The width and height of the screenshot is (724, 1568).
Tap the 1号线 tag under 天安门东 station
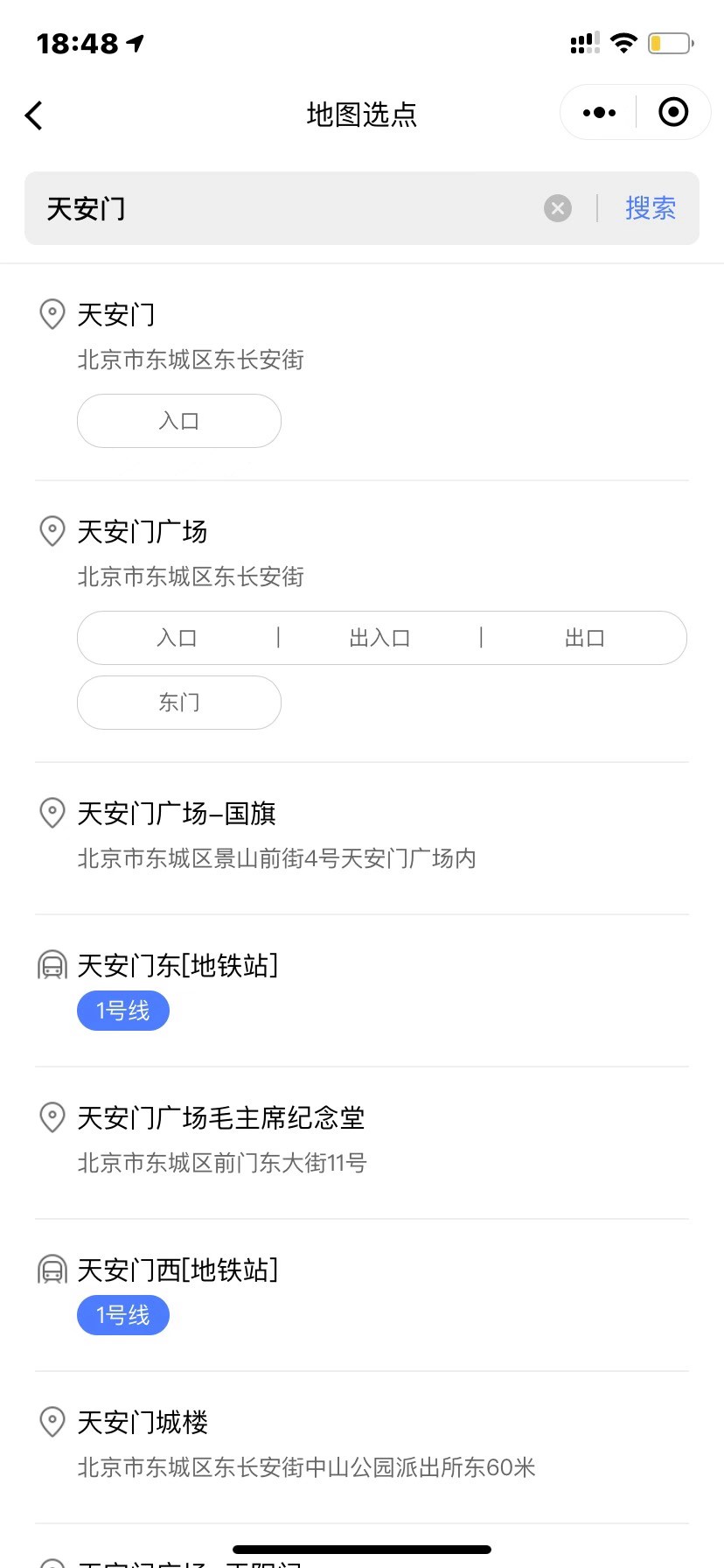(x=122, y=1010)
